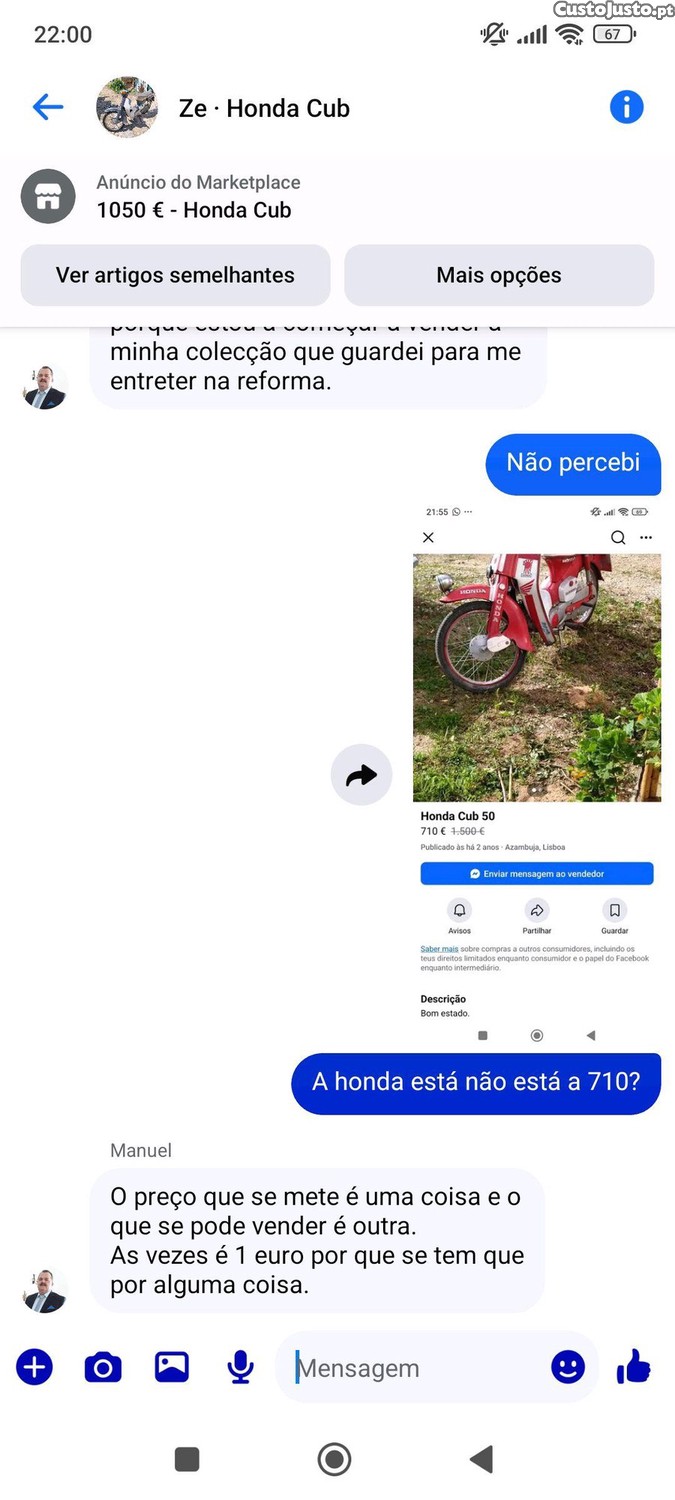Tap the system home button
675x1500 pixels.
tap(334, 1459)
